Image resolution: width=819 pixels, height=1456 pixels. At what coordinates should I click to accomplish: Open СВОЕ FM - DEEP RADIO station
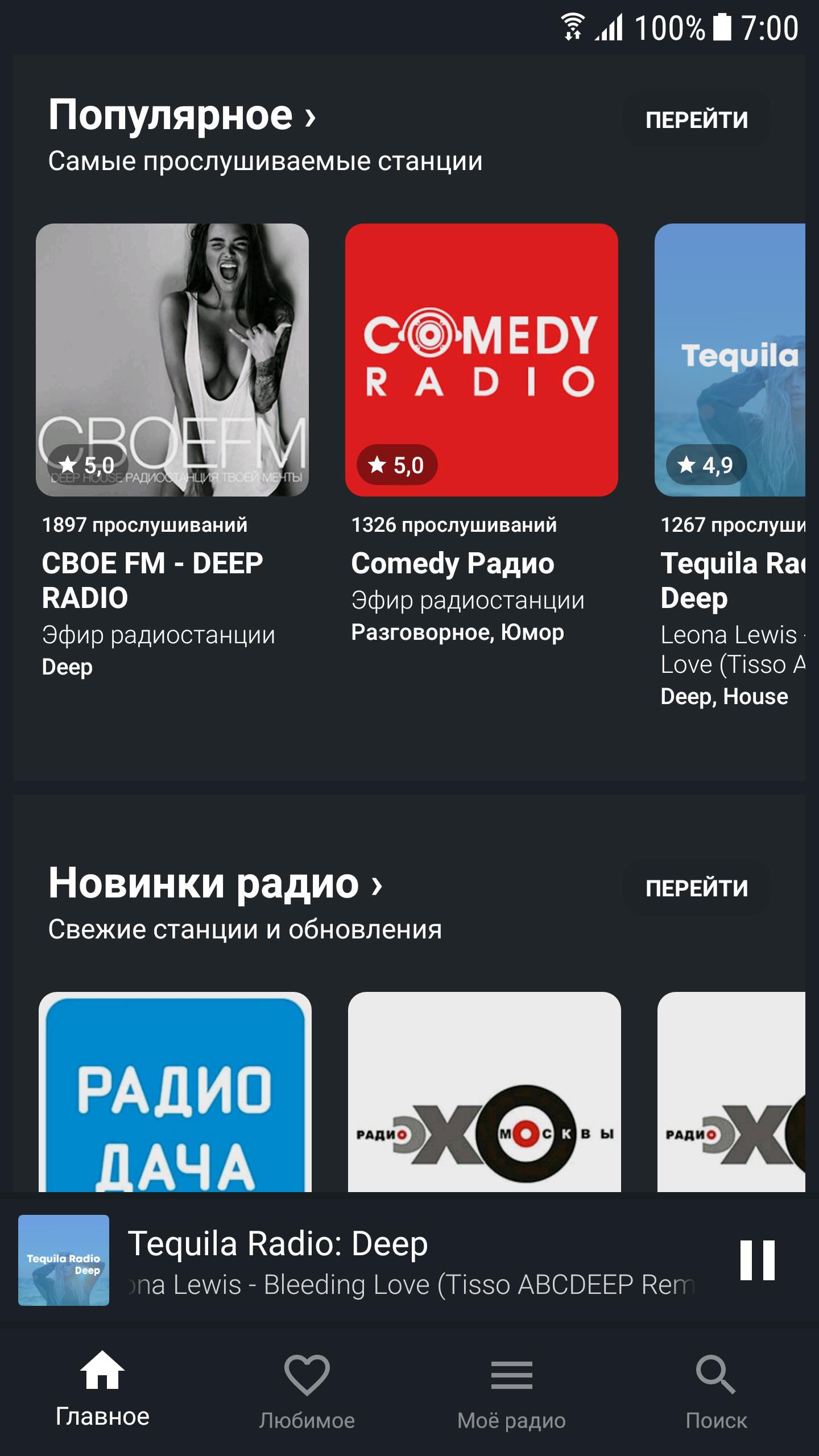pos(172,360)
